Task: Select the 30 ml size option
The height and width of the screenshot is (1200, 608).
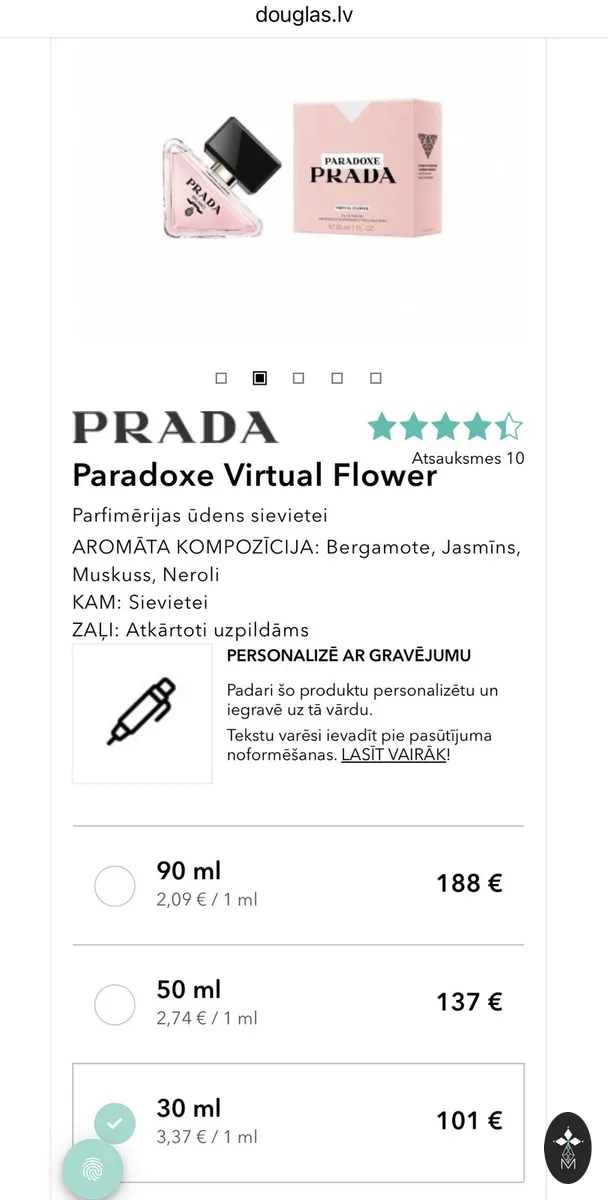Action: (298, 1122)
